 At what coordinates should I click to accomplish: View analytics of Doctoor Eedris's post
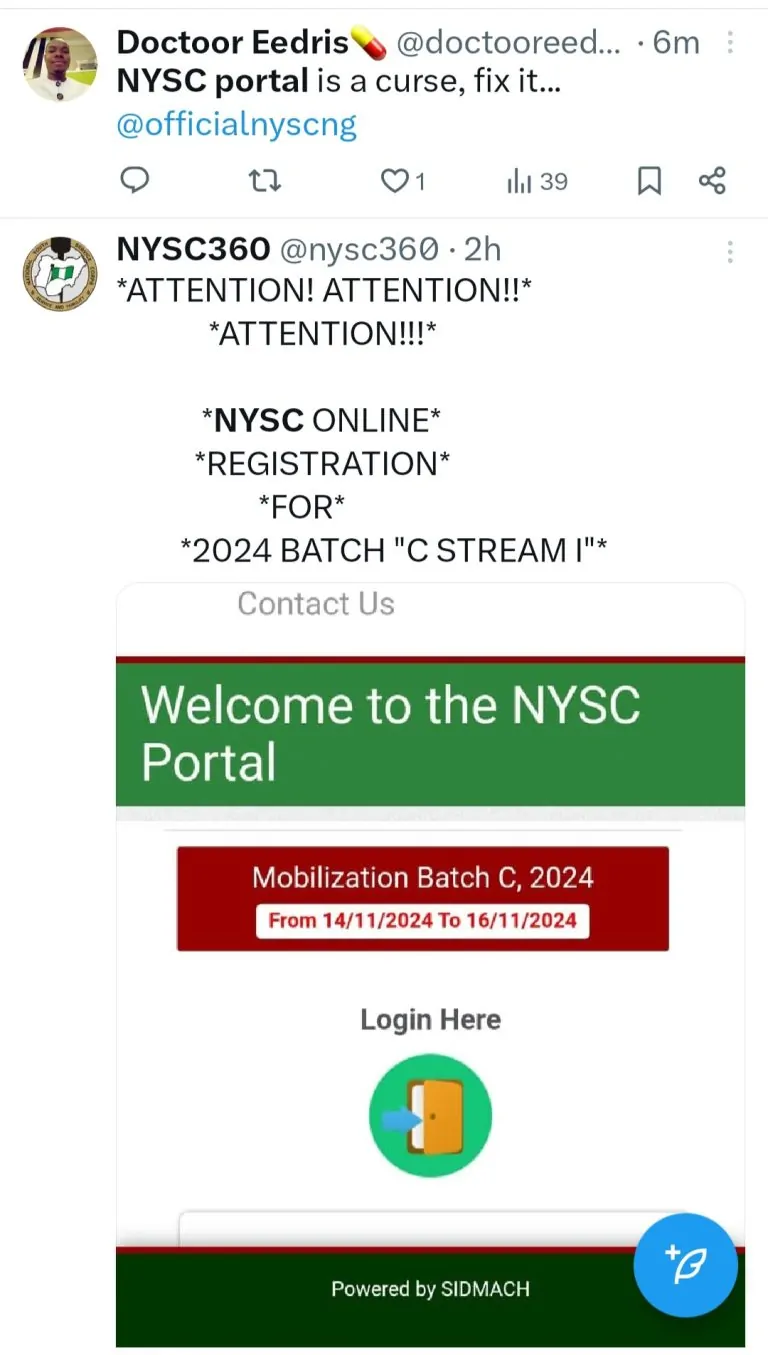pos(537,181)
